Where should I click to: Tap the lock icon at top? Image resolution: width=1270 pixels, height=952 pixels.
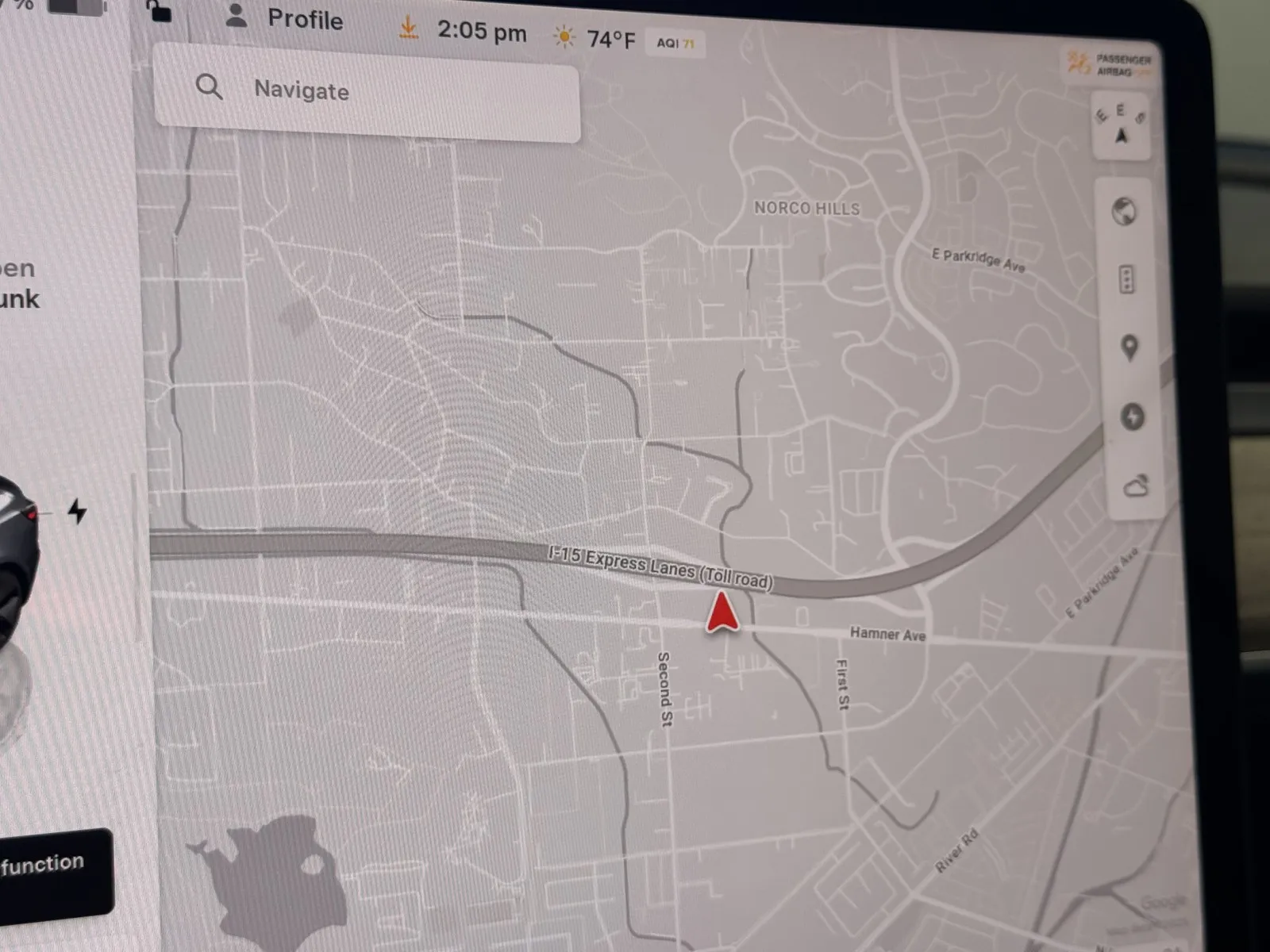pyautogui.click(x=160, y=10)
